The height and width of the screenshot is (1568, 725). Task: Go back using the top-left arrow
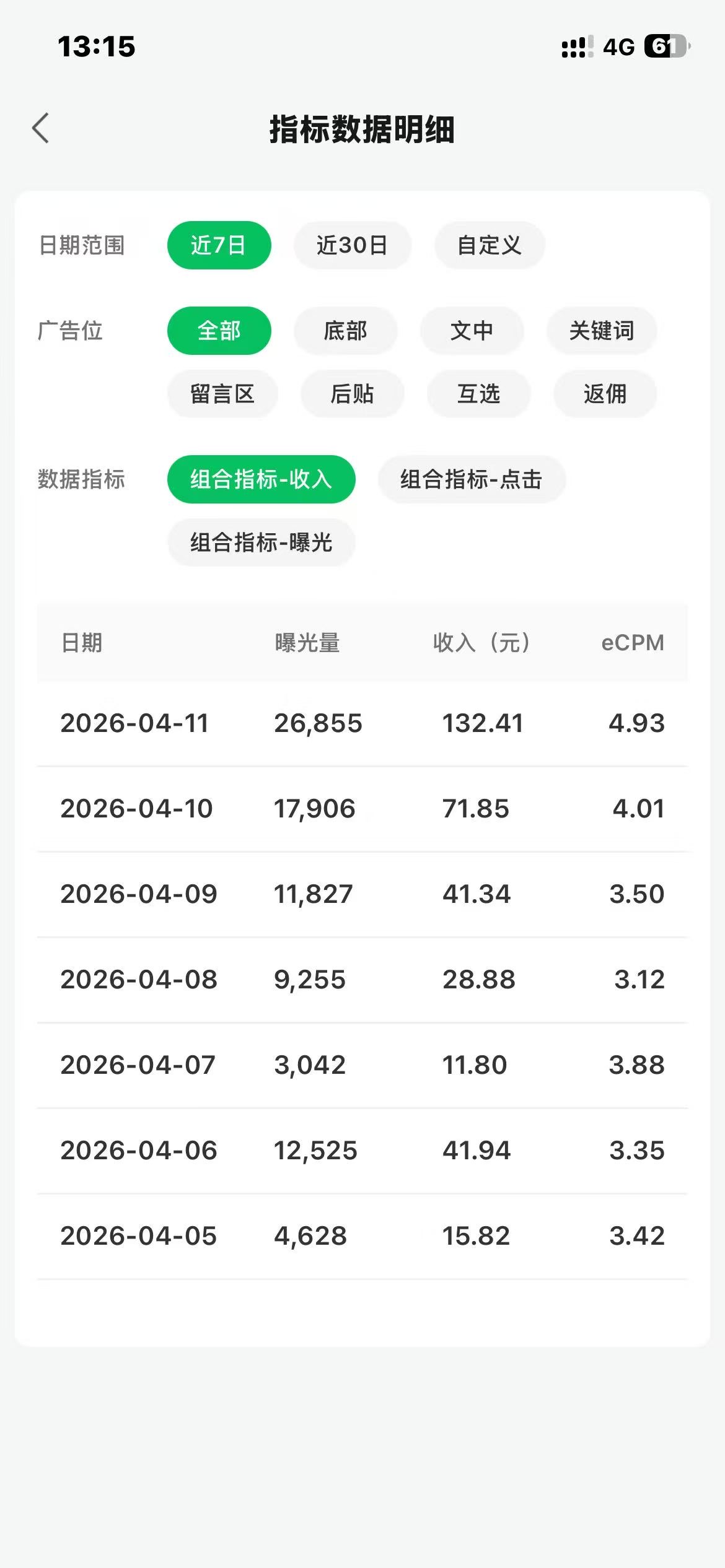(41, 128)
